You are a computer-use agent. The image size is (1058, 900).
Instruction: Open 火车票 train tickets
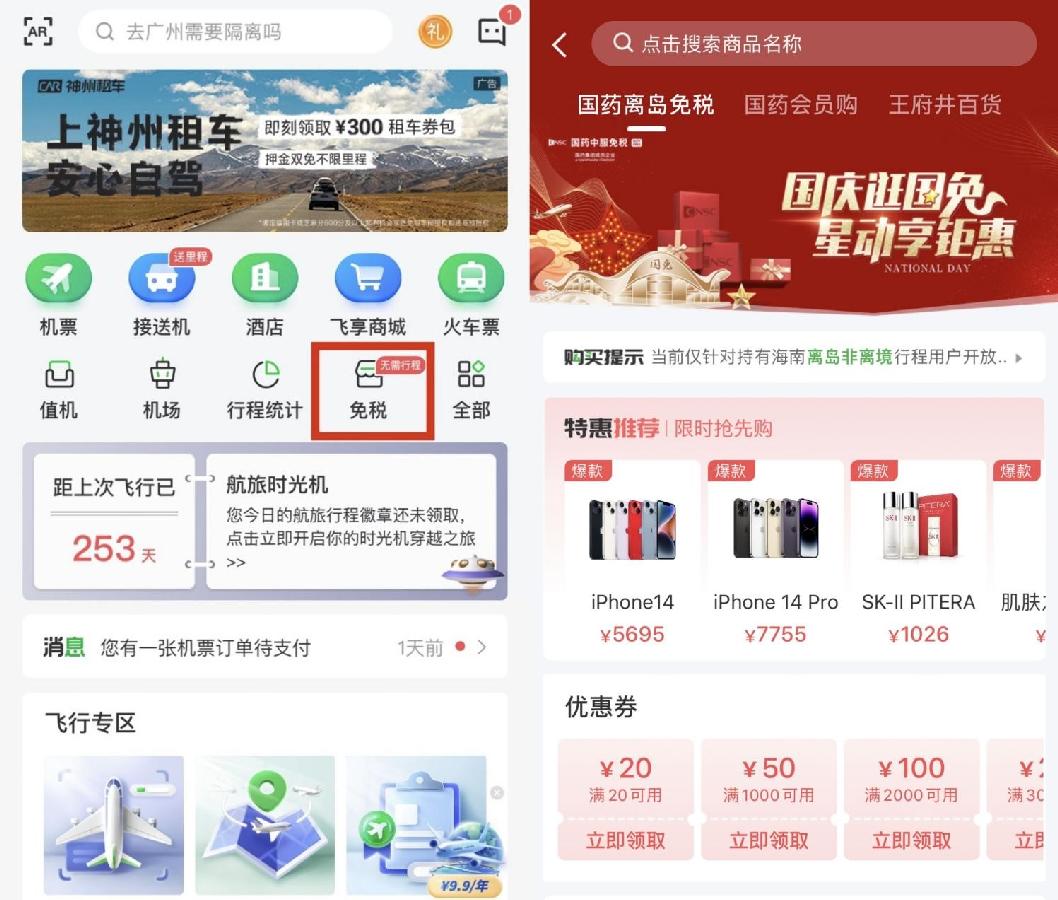pyautogui.click(x=471, y=292)
